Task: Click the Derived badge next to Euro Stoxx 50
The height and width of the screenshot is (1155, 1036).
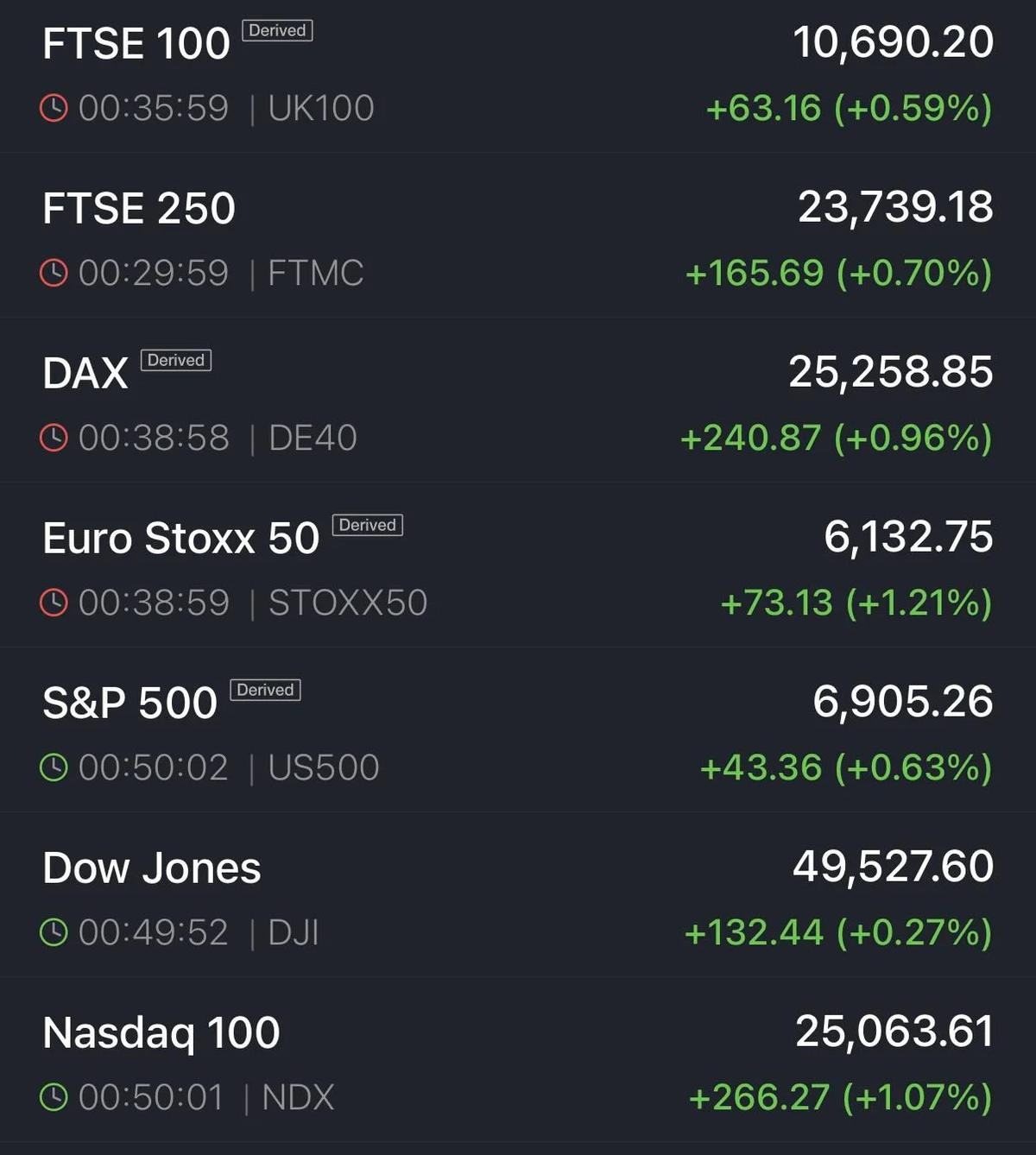Action: tap(368, 525)
